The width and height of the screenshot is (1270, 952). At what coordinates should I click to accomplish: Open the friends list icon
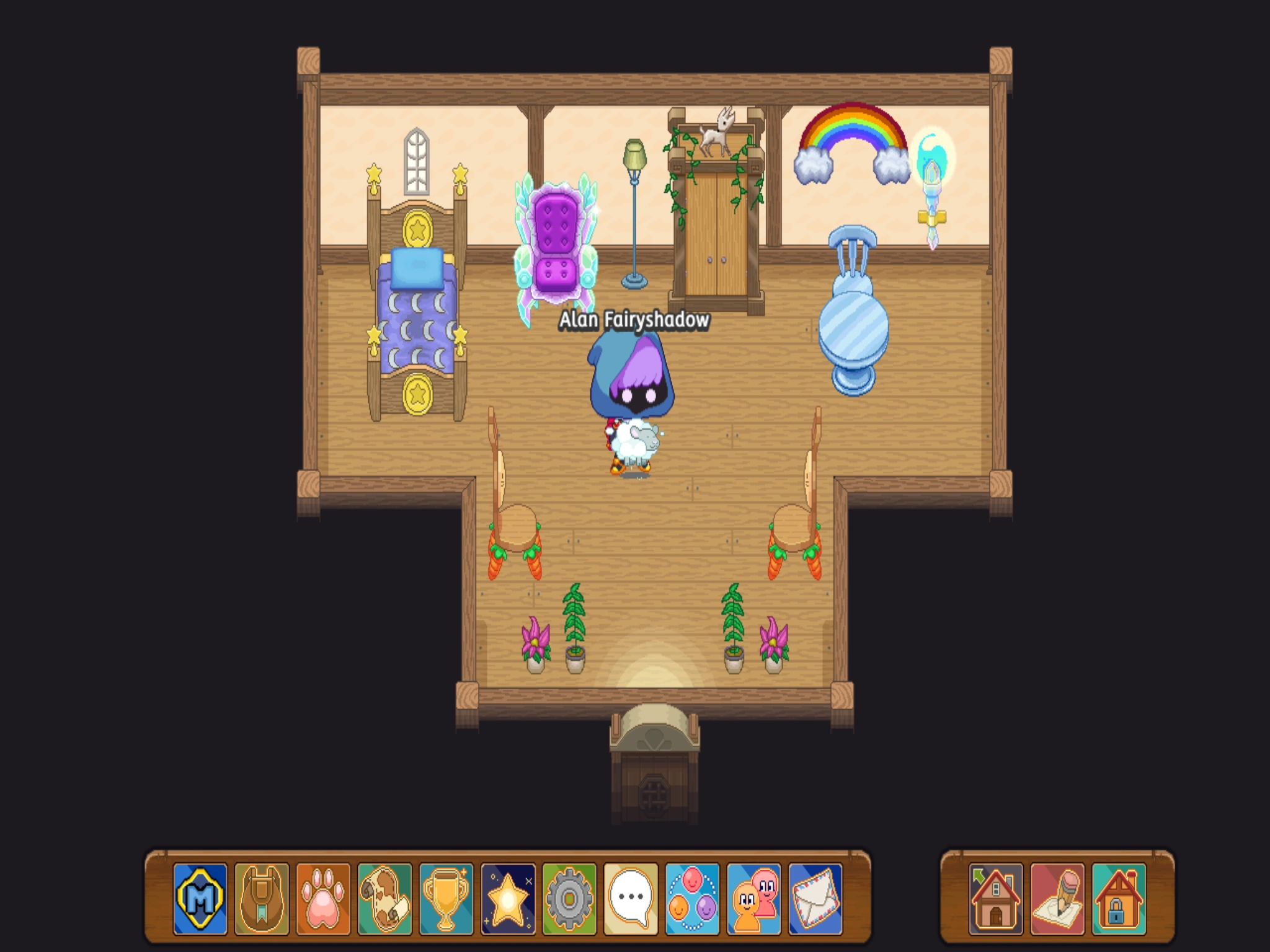click(x=753, y=898)
